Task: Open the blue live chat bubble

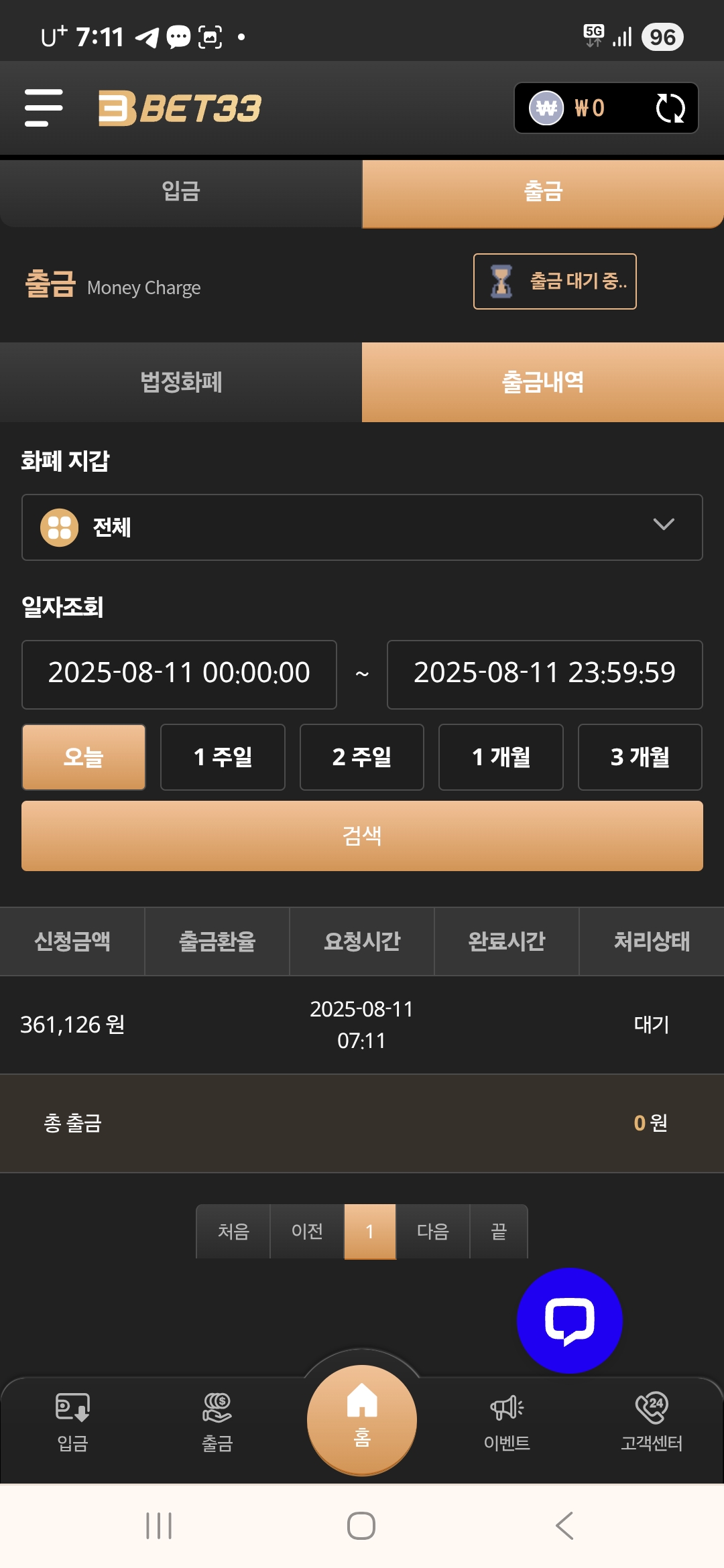Action: click(x=569, y=1320)
